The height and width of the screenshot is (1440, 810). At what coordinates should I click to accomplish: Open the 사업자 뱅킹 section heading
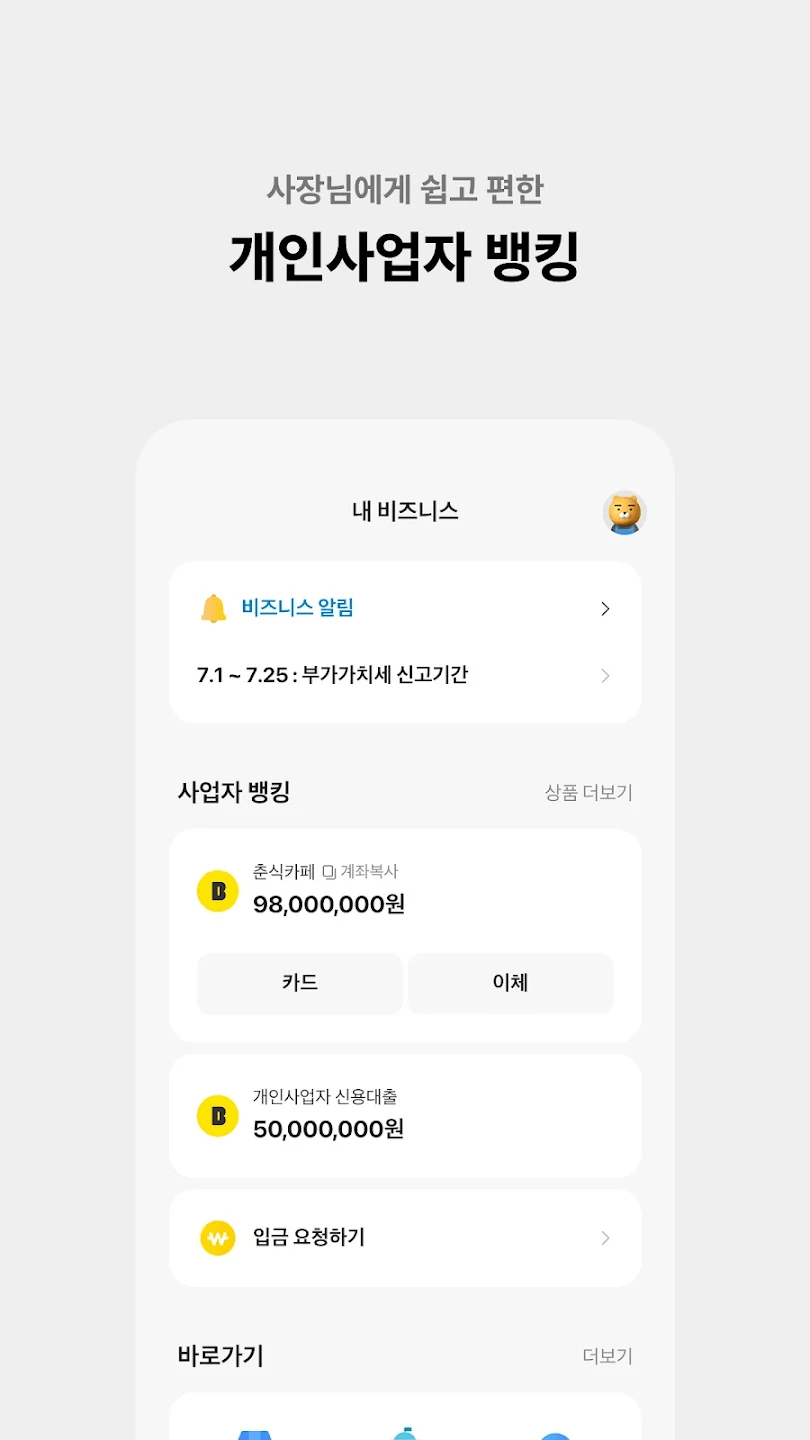235,791
